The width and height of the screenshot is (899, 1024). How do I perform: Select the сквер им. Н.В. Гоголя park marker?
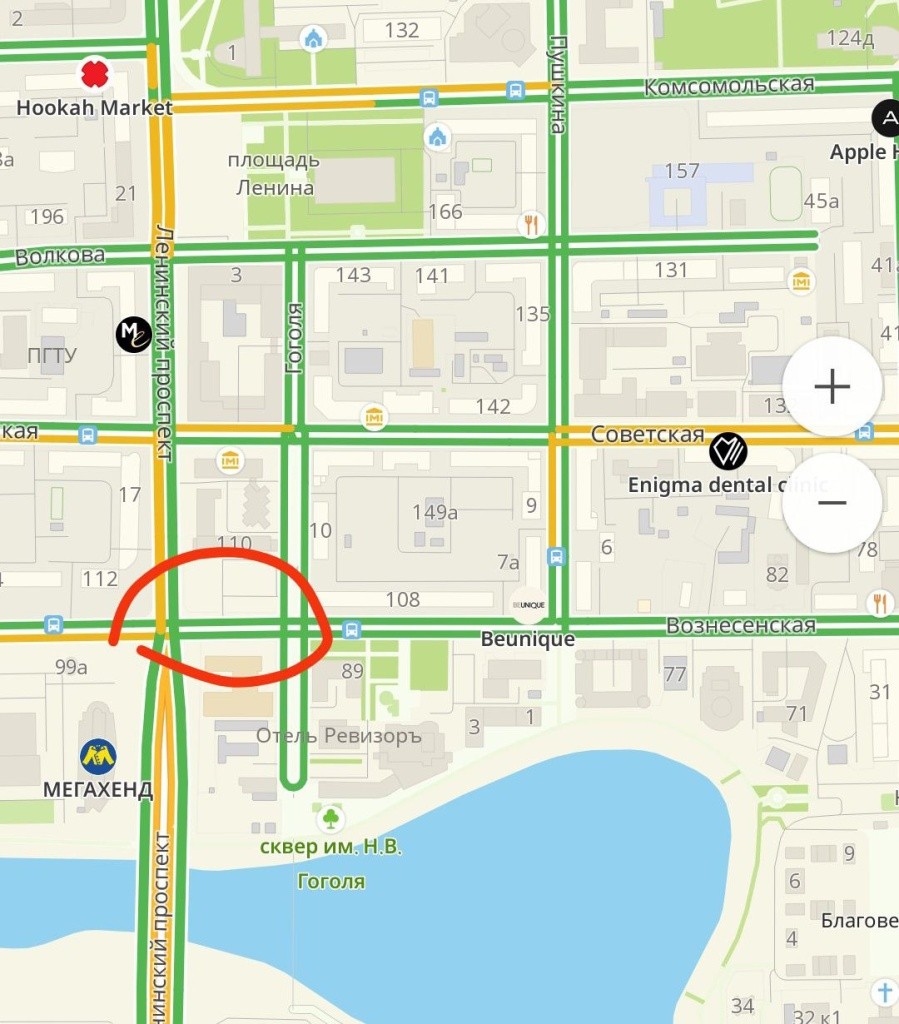coord(330,820)
